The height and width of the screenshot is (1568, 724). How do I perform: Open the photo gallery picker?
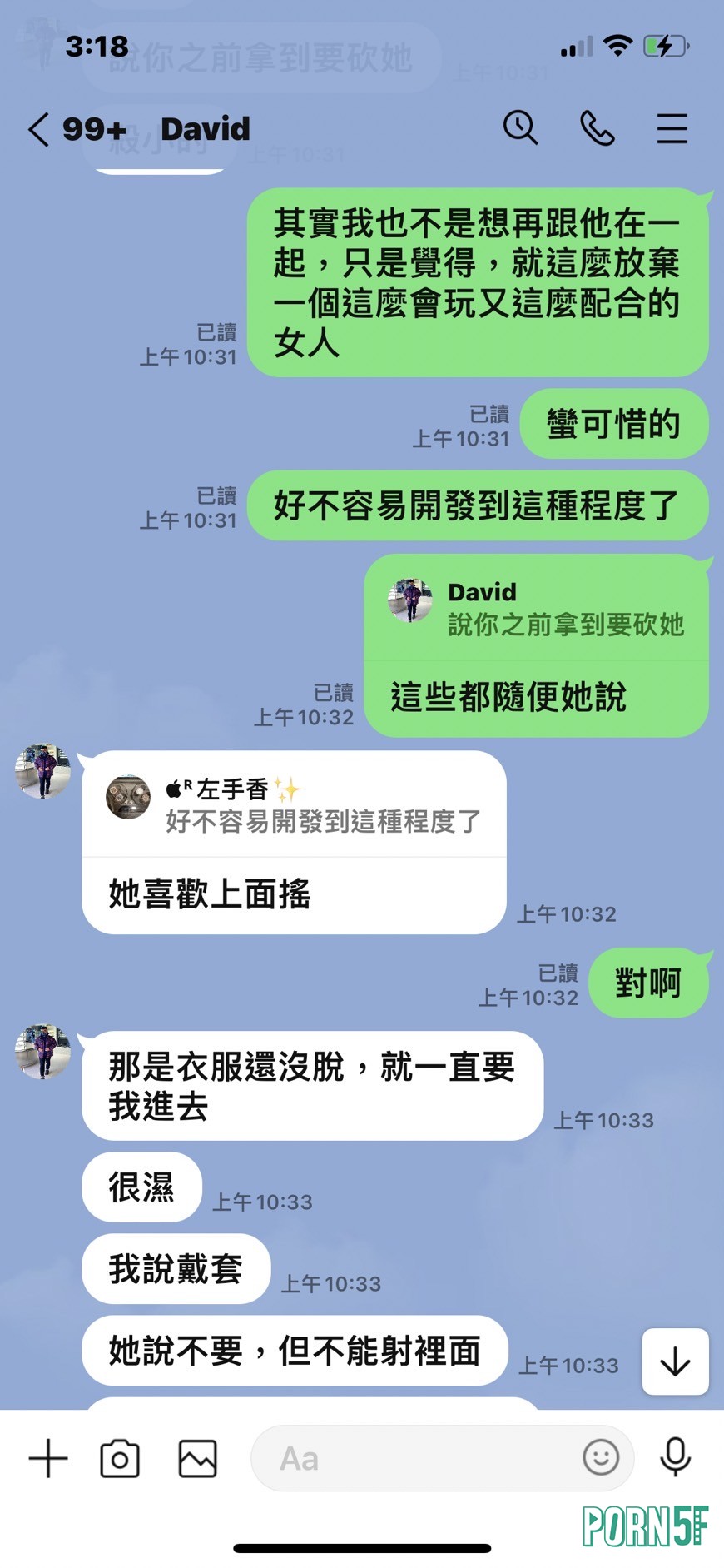198,1458
